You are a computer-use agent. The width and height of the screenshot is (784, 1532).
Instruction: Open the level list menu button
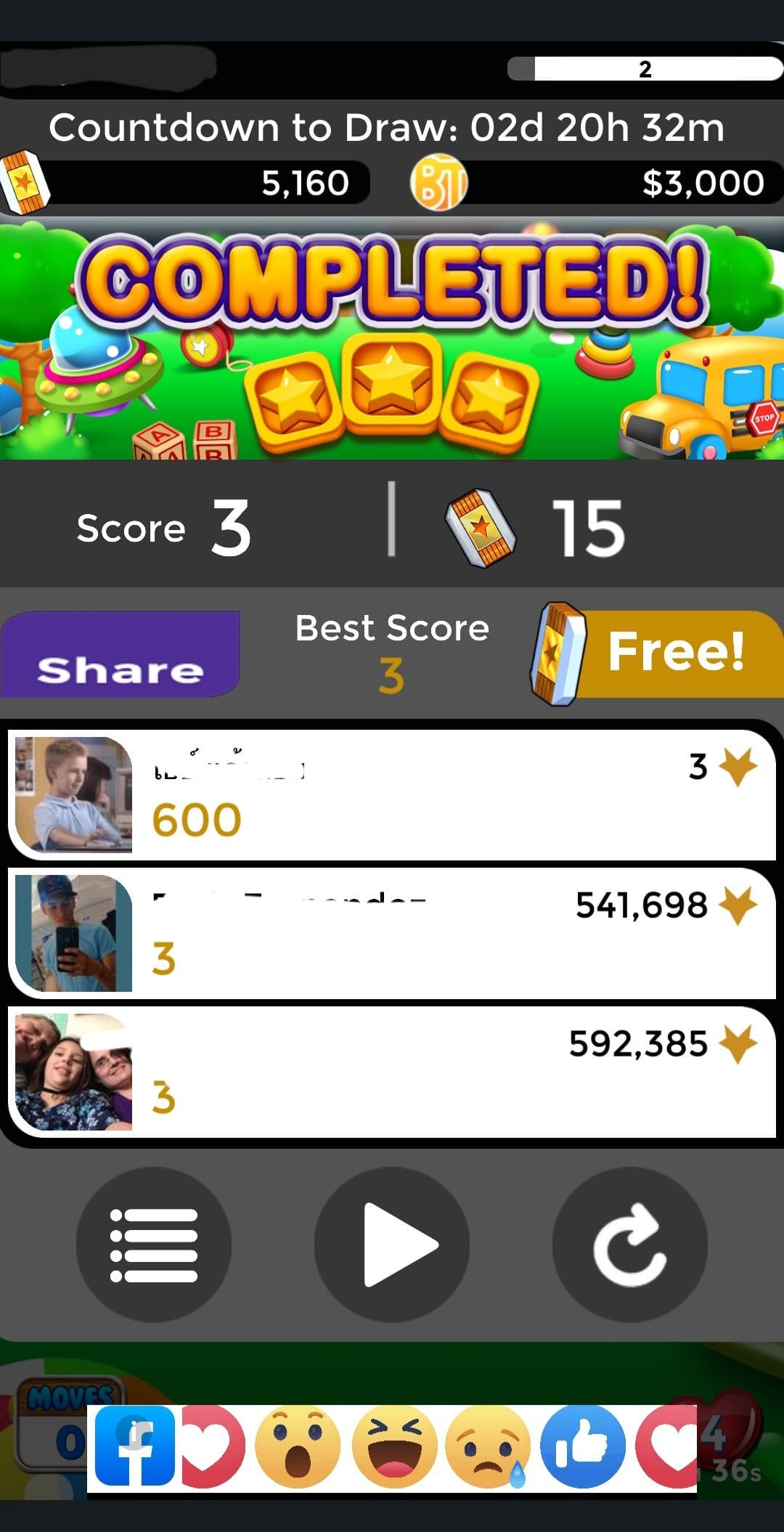[154, 1244]
